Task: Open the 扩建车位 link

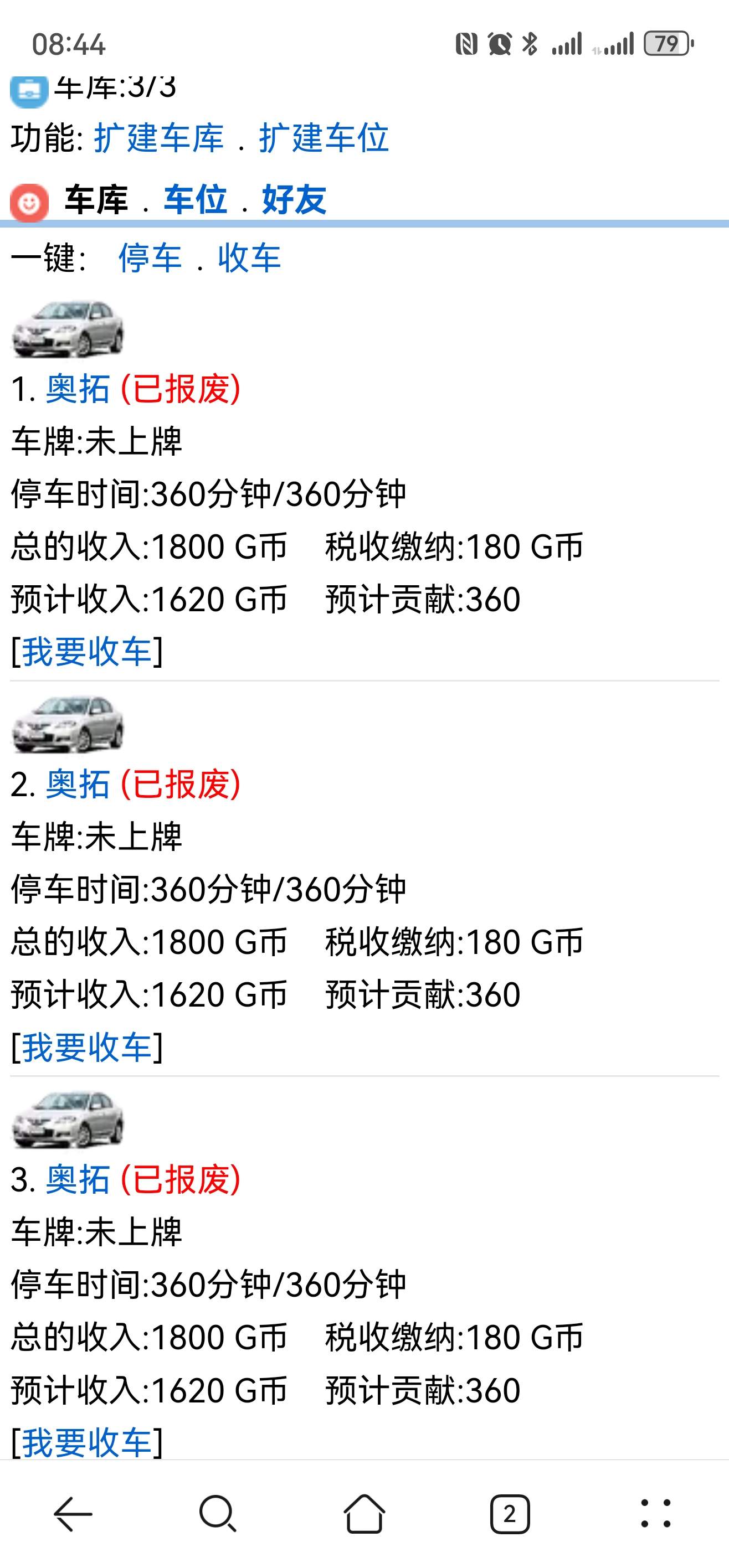Action: 324,137
